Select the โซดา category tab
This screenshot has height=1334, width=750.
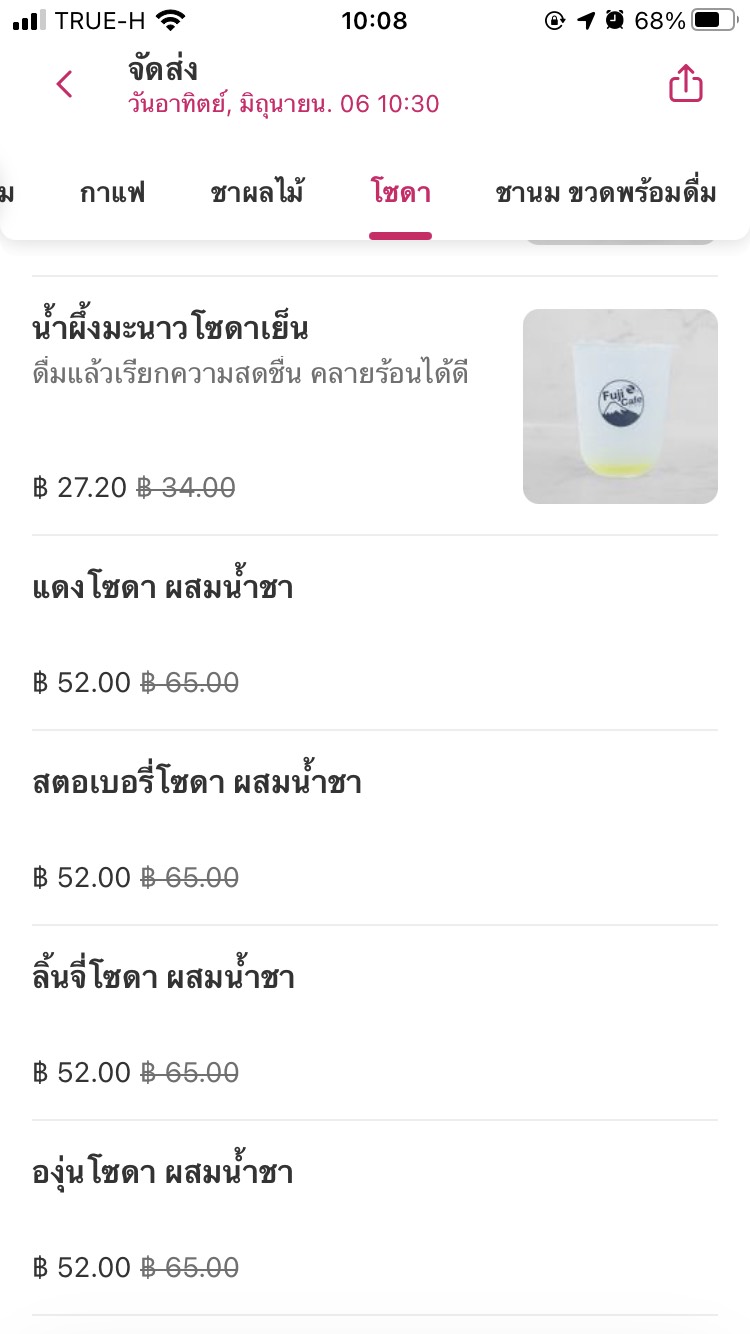point(400,193)
